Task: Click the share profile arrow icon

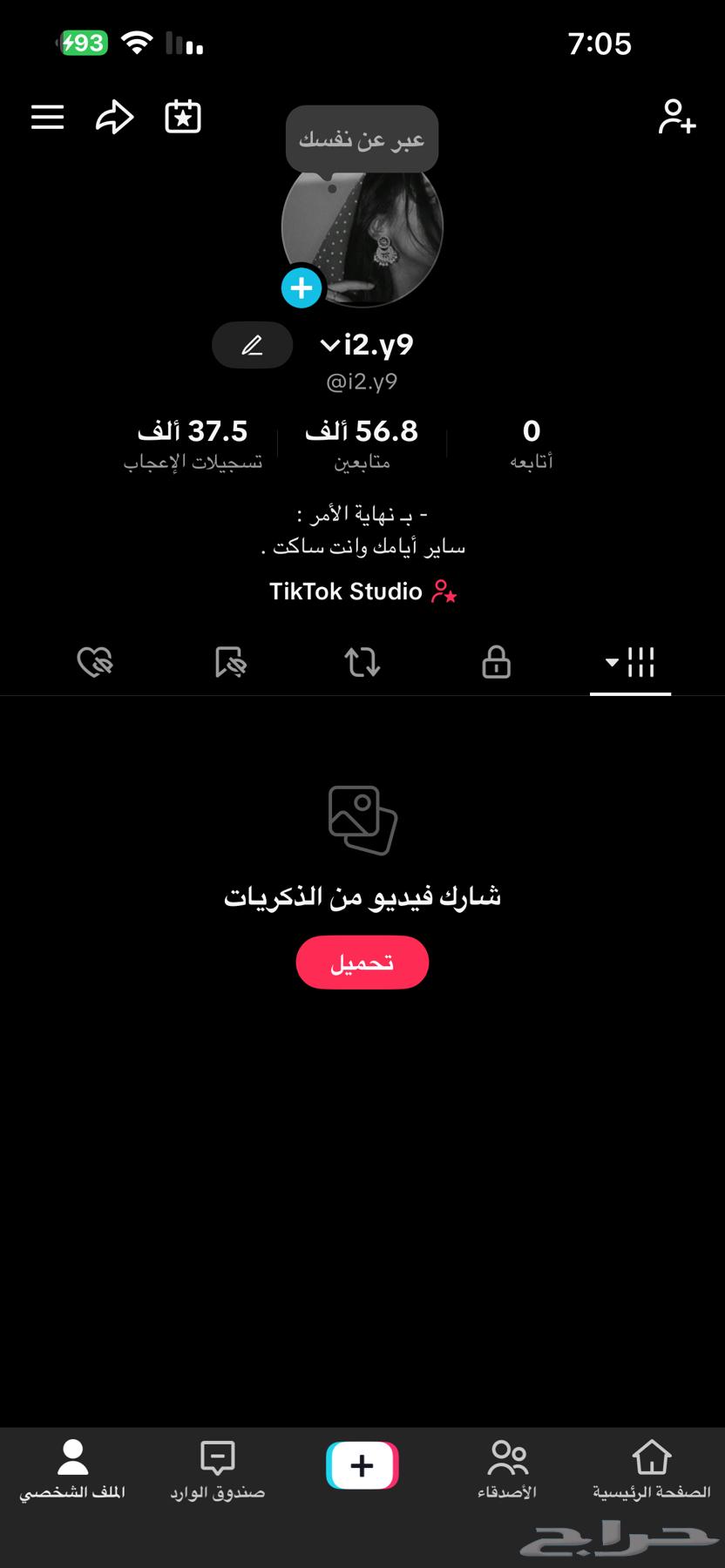Action: [x=114, y=117]
